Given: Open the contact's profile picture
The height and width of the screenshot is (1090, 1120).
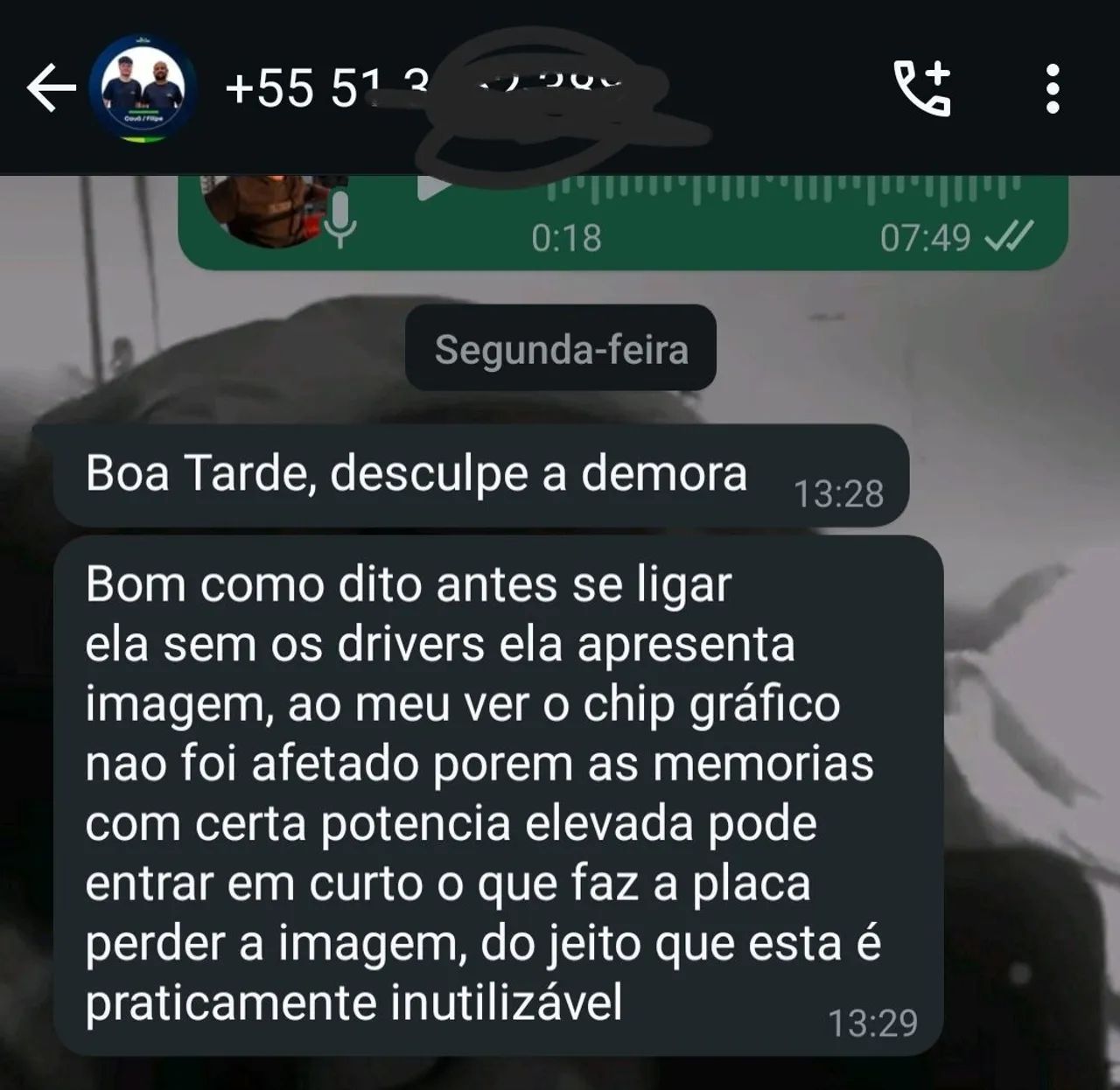Looking at the screenshot, I should pyautogui.click(x=143, y=88).
